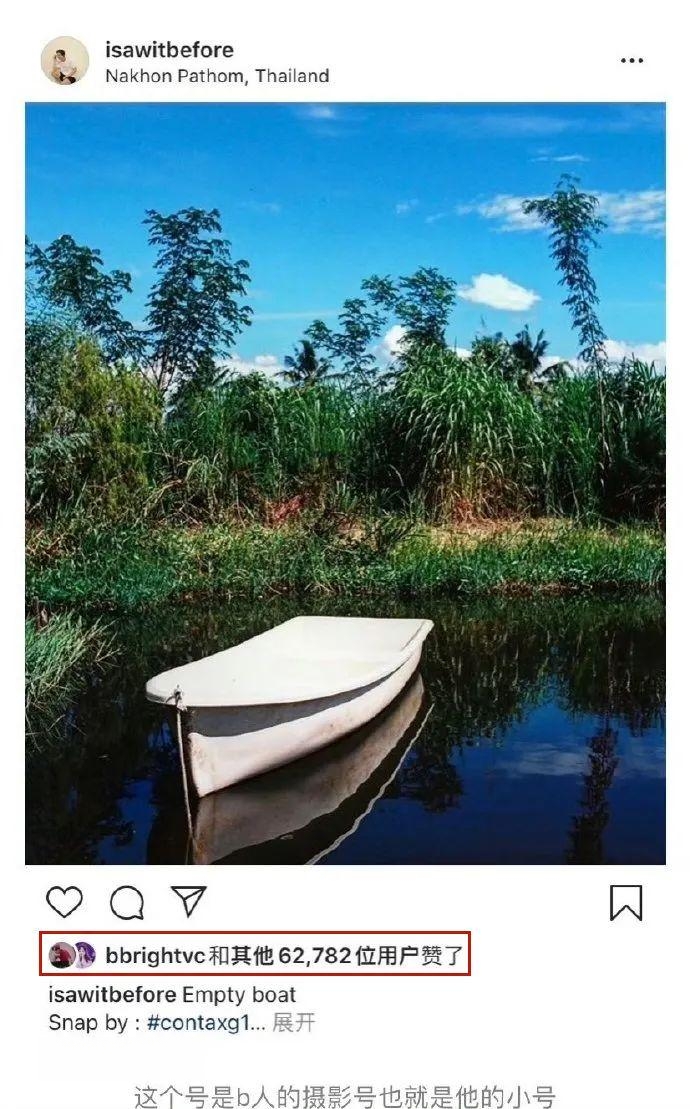Open the post's three-dot overflow menu

(x=631, y=61)
